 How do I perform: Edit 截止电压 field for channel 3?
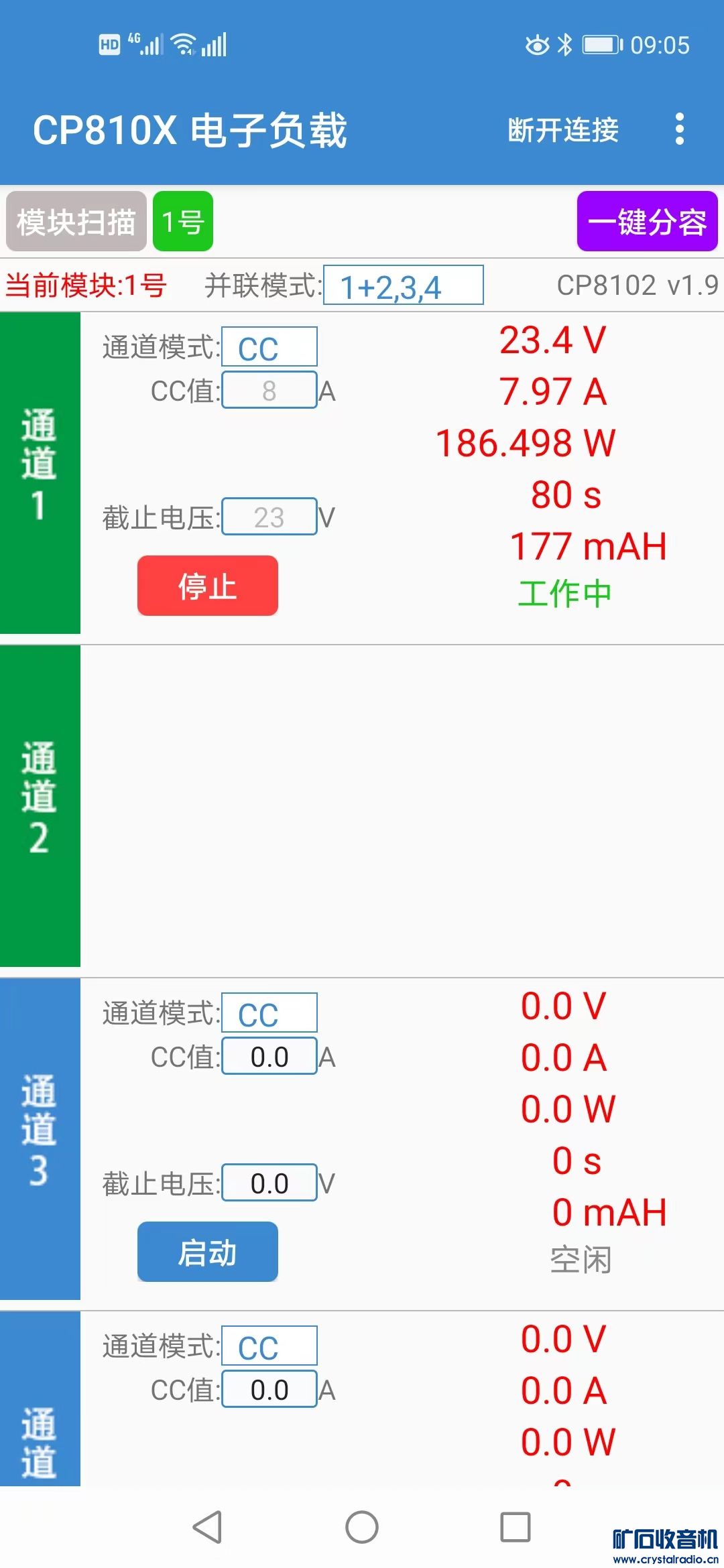[269, 1183]
